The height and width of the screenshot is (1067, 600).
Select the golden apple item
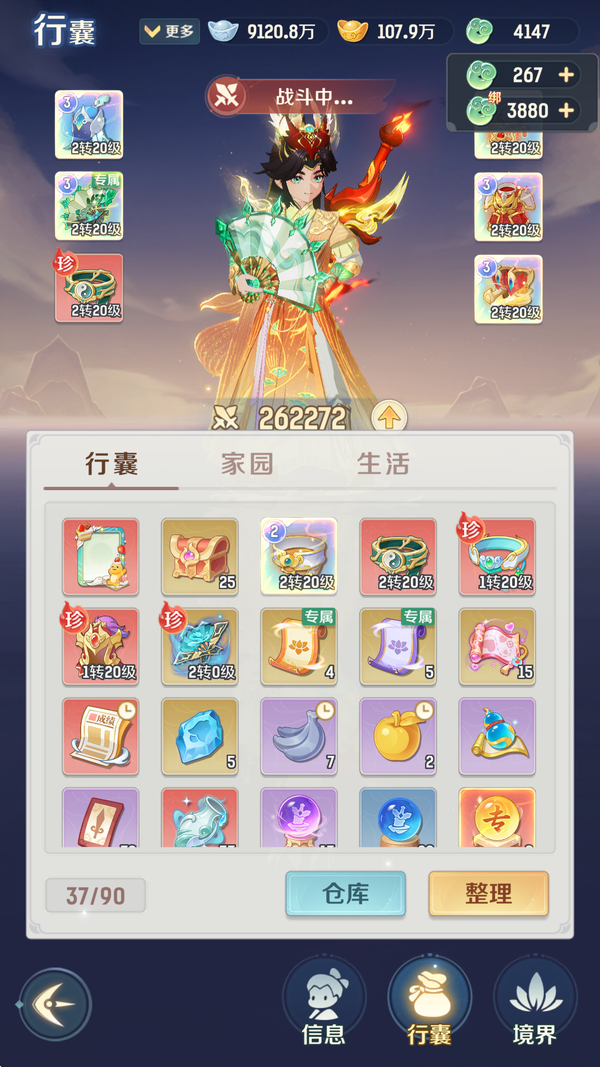[x=397, y=736]
